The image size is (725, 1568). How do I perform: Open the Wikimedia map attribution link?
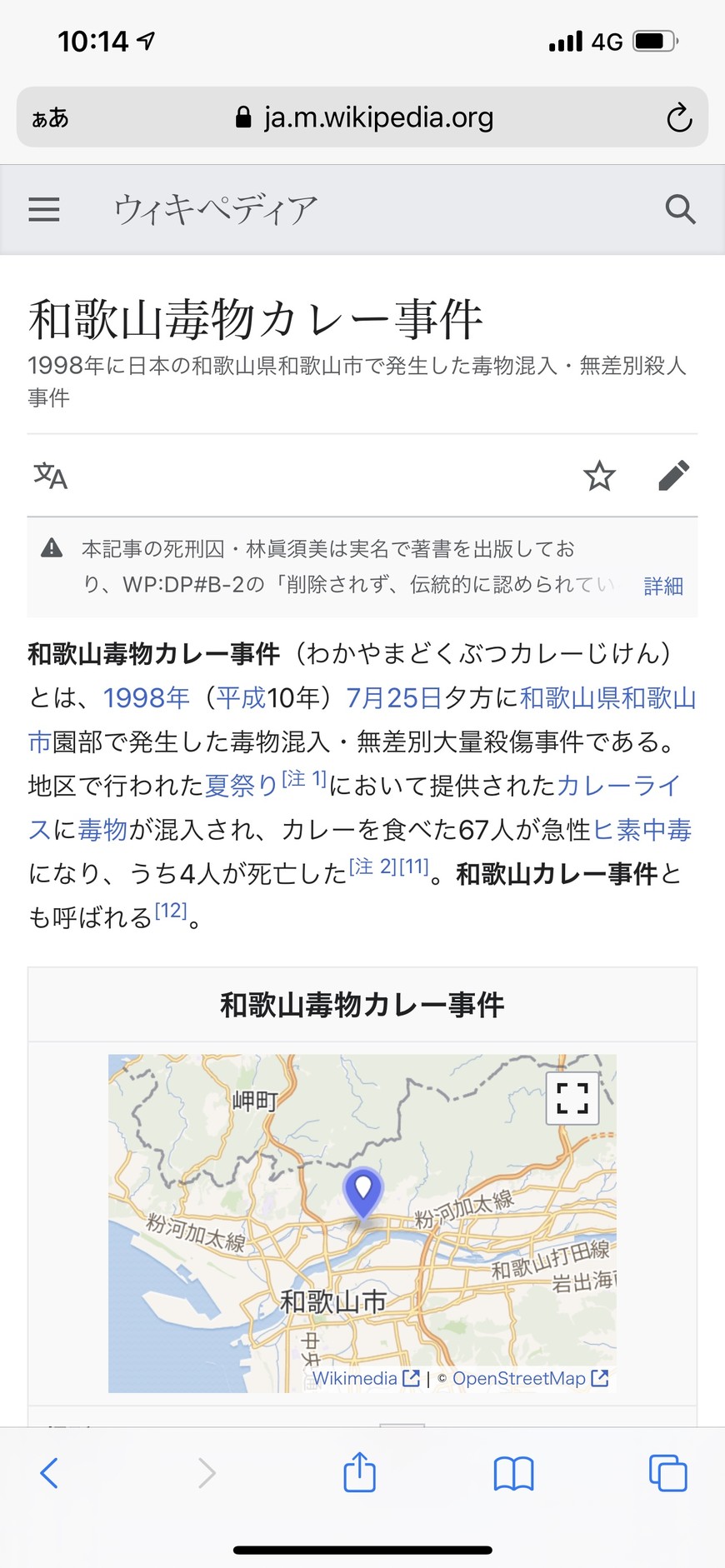(x=366, y=1378)
